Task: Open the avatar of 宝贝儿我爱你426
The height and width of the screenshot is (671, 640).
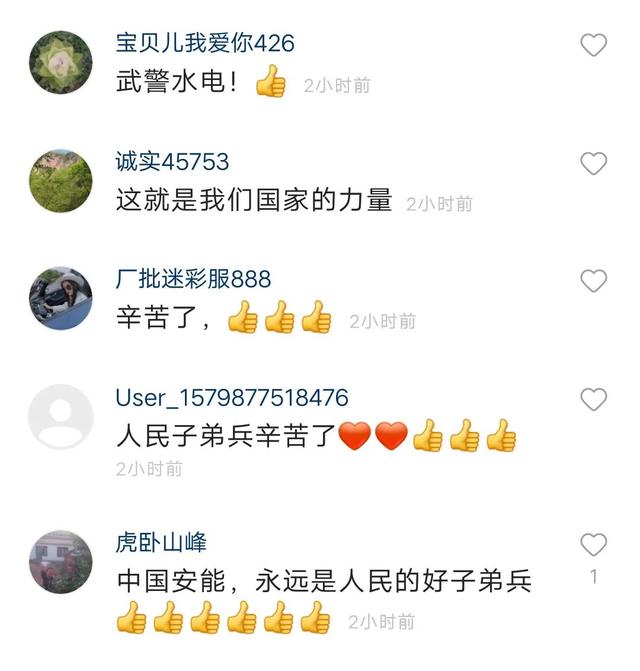Action: (x=60, y=61)
